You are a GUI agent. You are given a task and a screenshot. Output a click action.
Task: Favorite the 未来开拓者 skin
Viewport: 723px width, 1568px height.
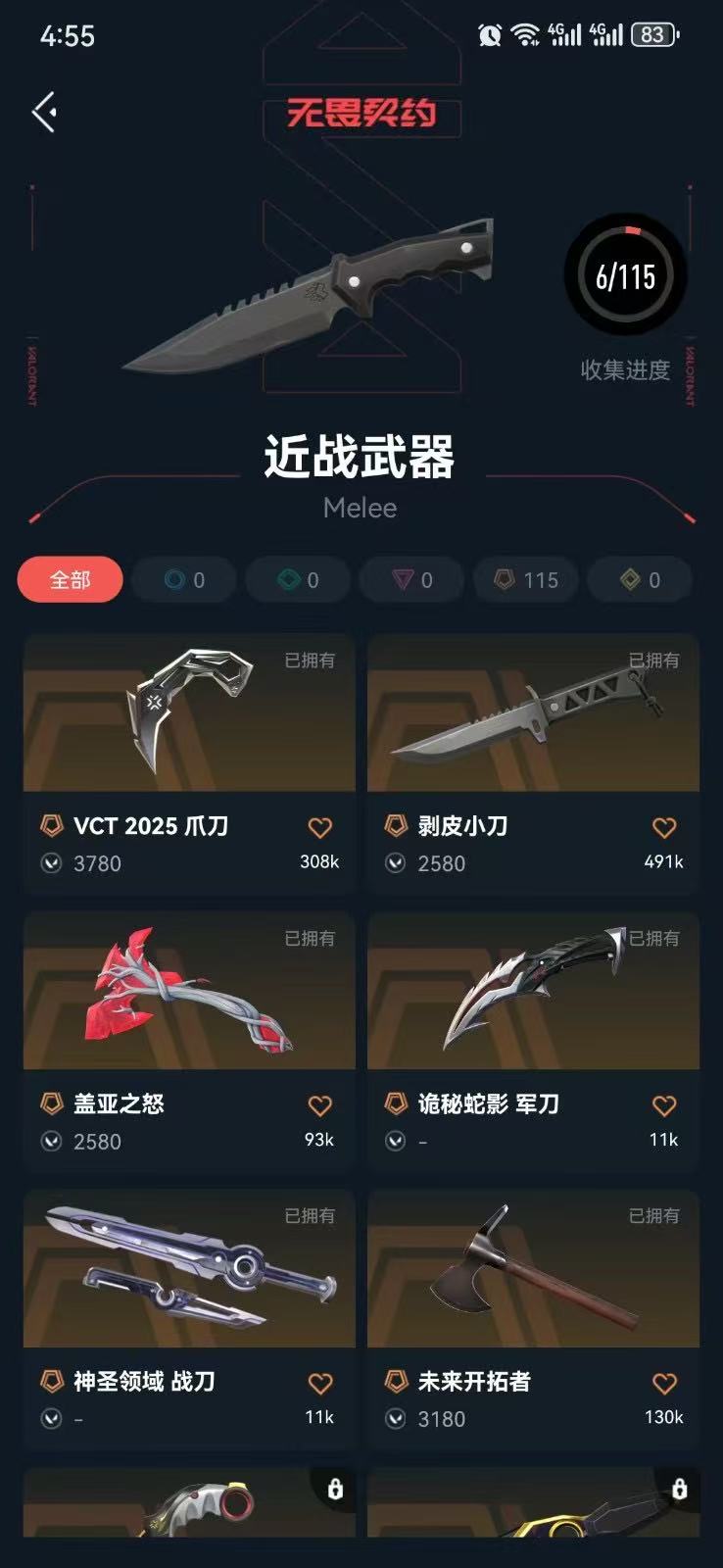pyautogui.click(x=664, y=1384)
